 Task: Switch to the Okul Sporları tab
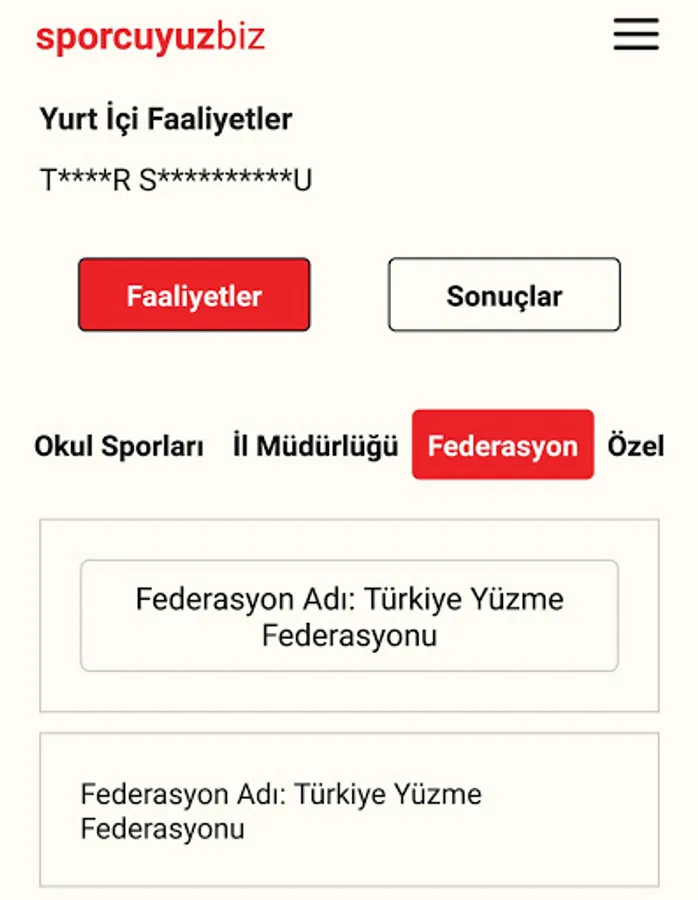coord(119,446)
